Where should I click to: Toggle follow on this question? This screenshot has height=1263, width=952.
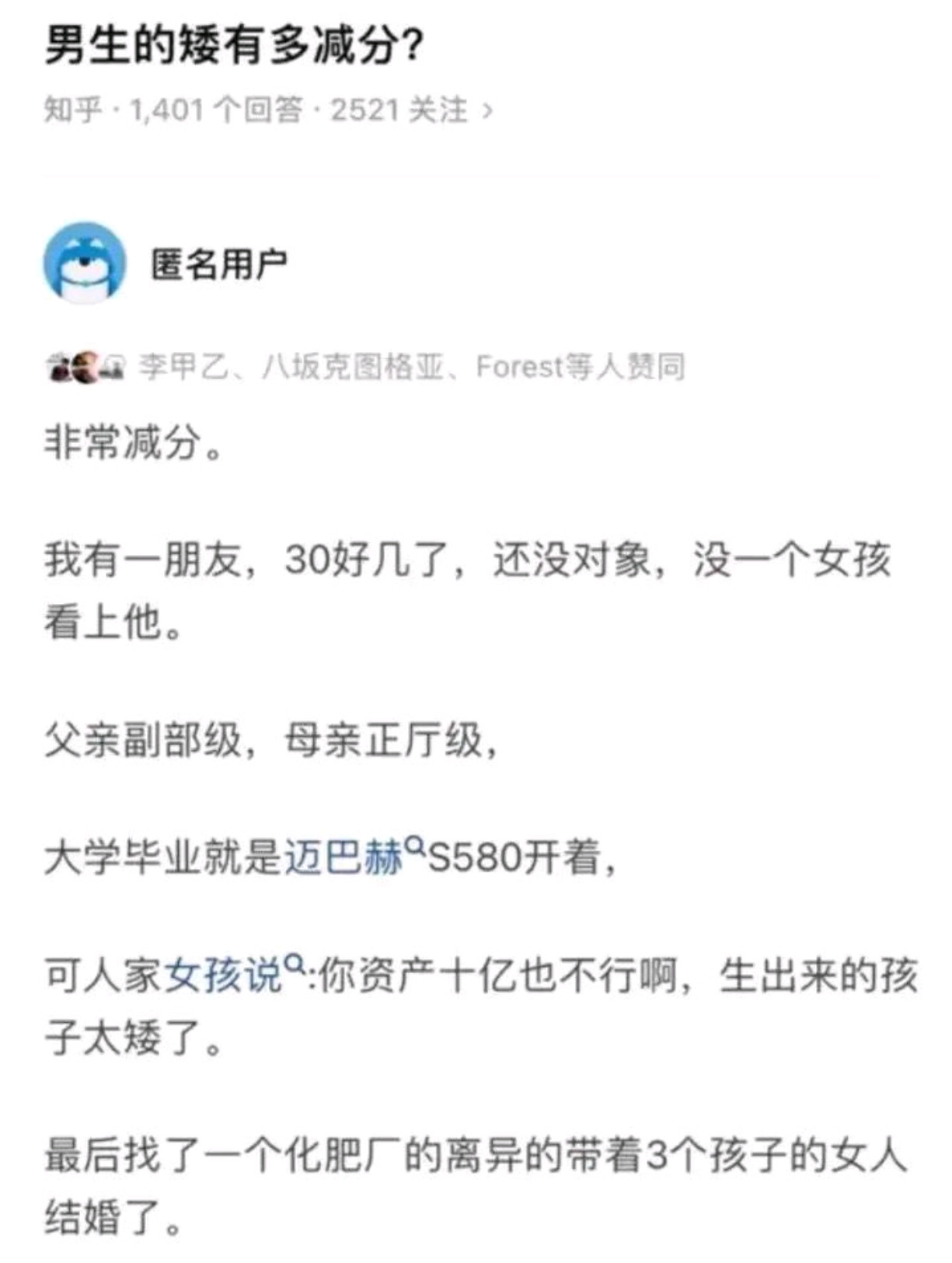pos(396,109)
